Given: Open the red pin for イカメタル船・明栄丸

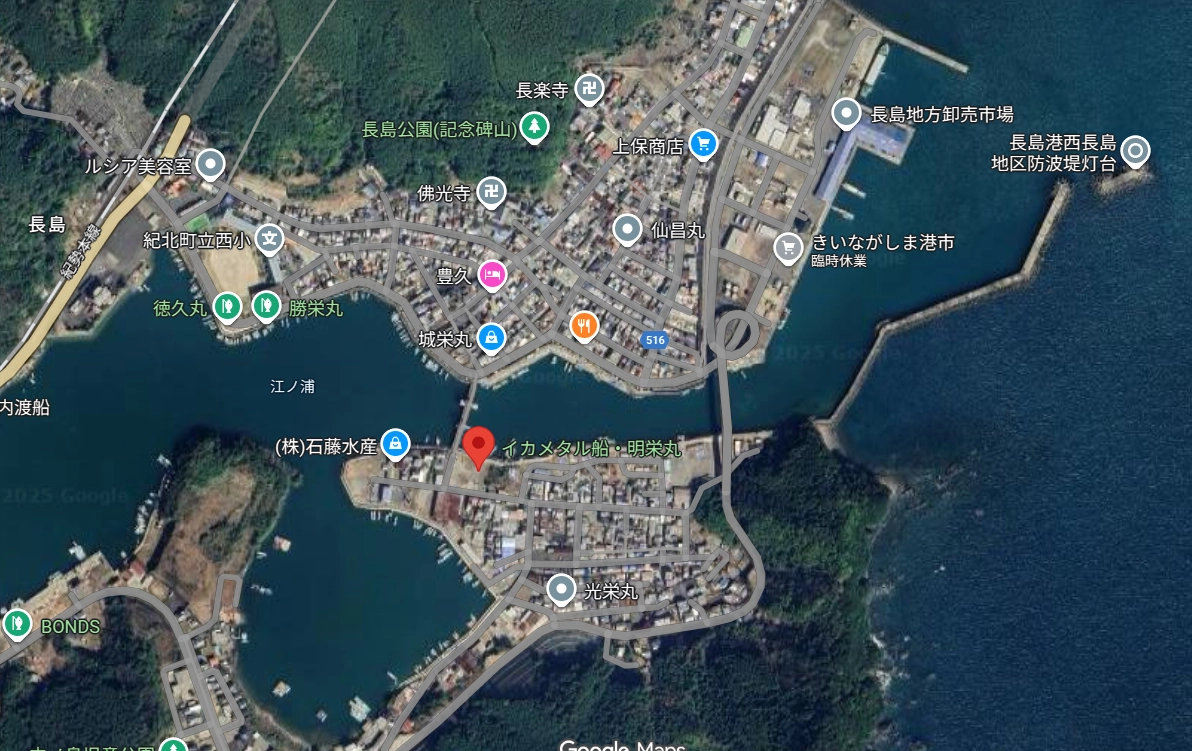Looking at the screenshot, I should point(479,446).
